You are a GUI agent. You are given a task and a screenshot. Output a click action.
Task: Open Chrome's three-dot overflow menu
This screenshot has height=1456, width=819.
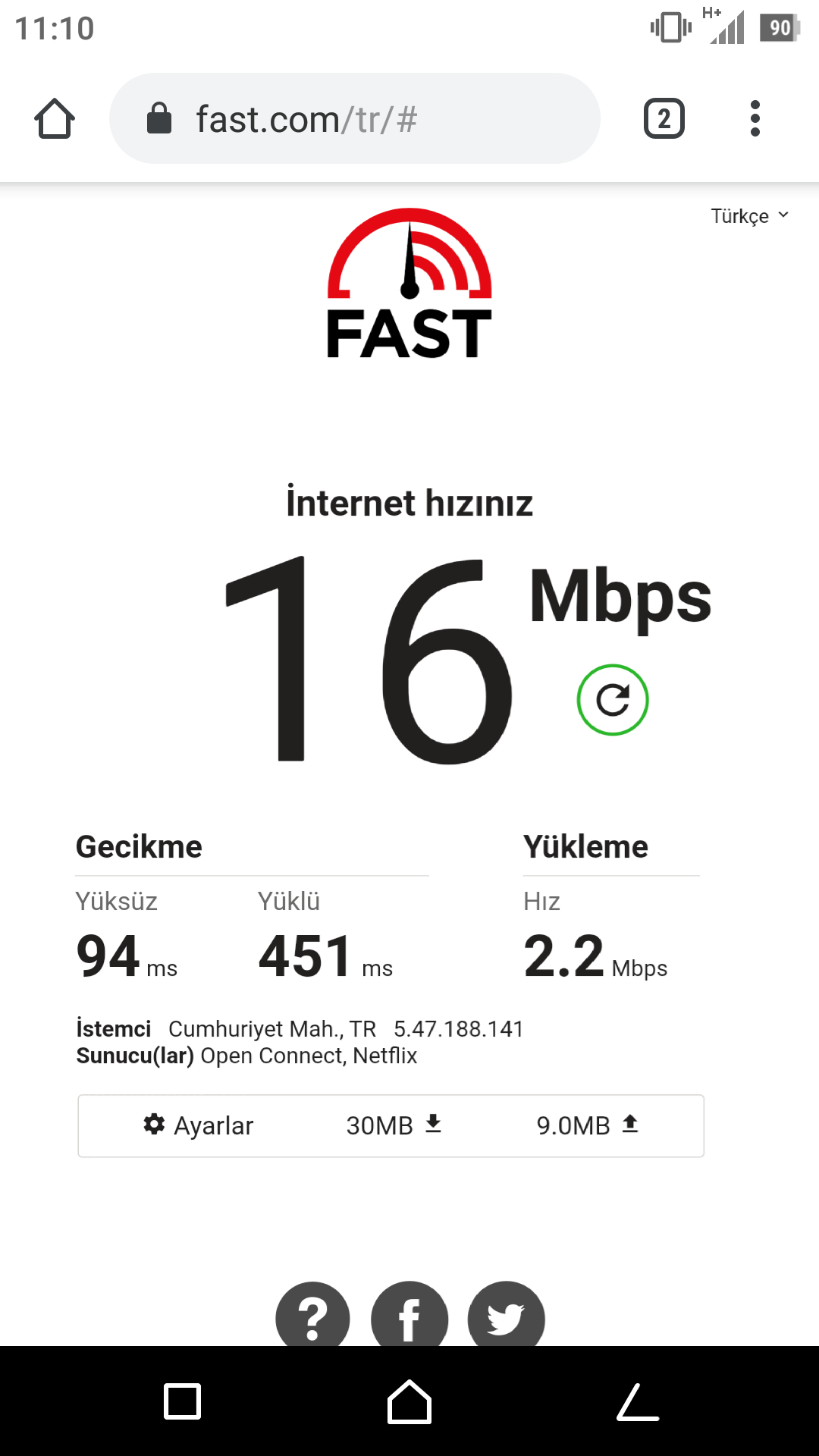(x=755, y=118)
